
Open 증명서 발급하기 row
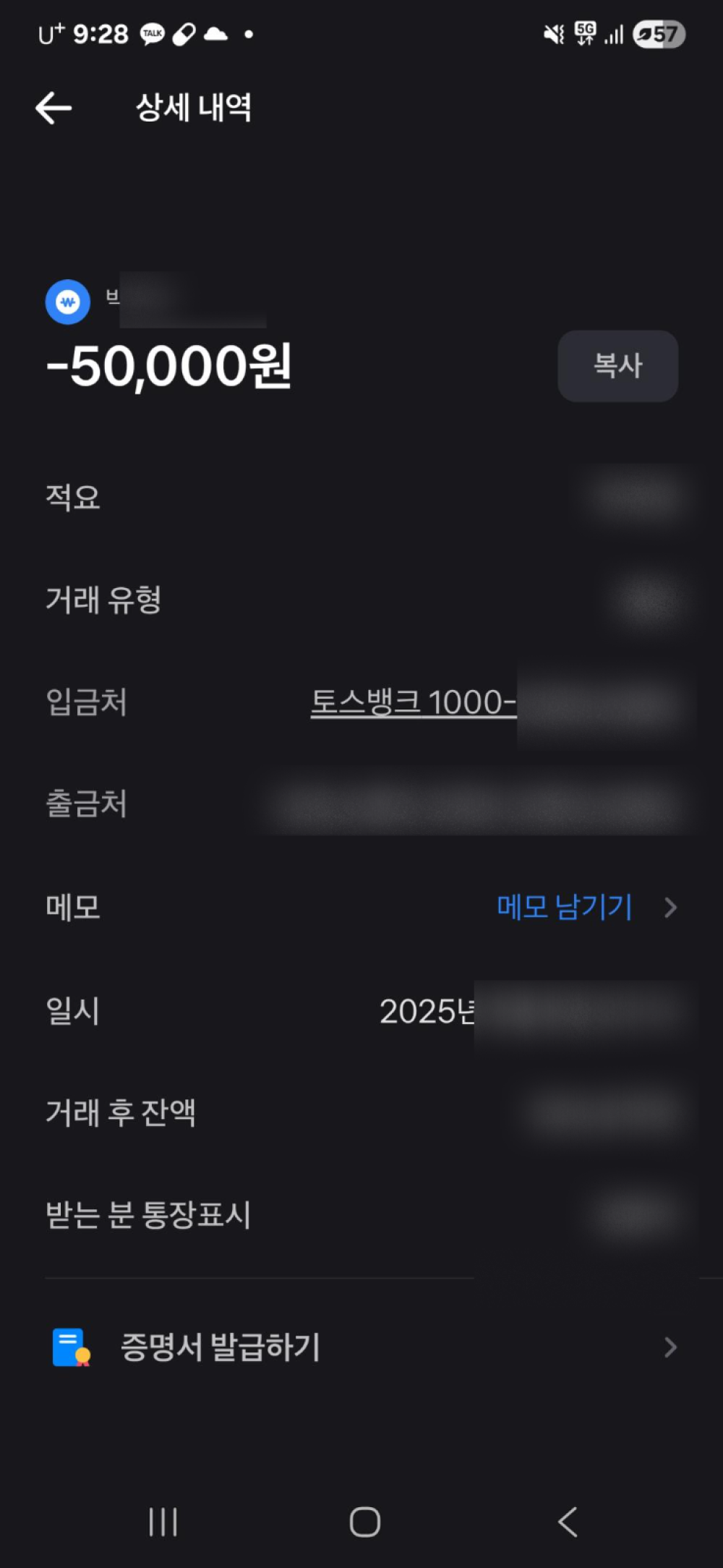click(361, 1347)
